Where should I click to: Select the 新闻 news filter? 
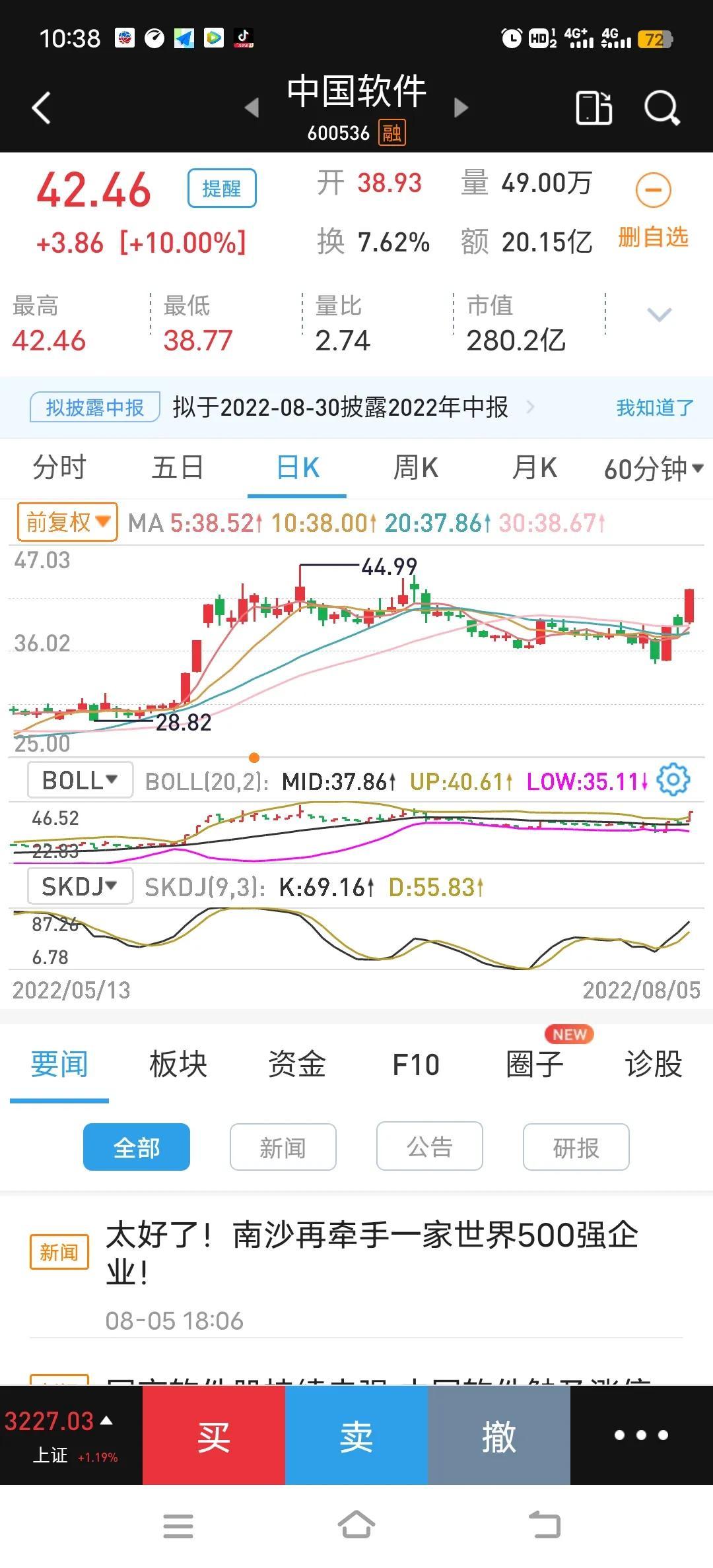[283, 1146]
